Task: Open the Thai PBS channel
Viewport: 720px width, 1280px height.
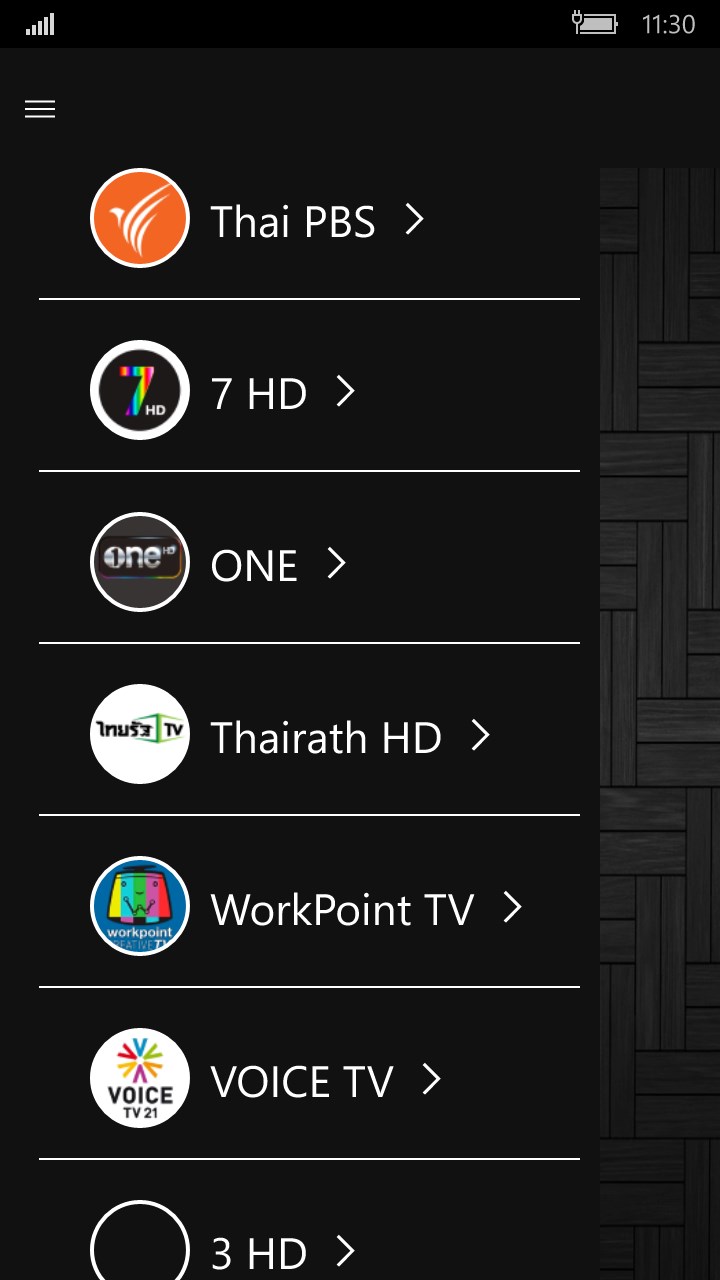Action: pos(292,221)
